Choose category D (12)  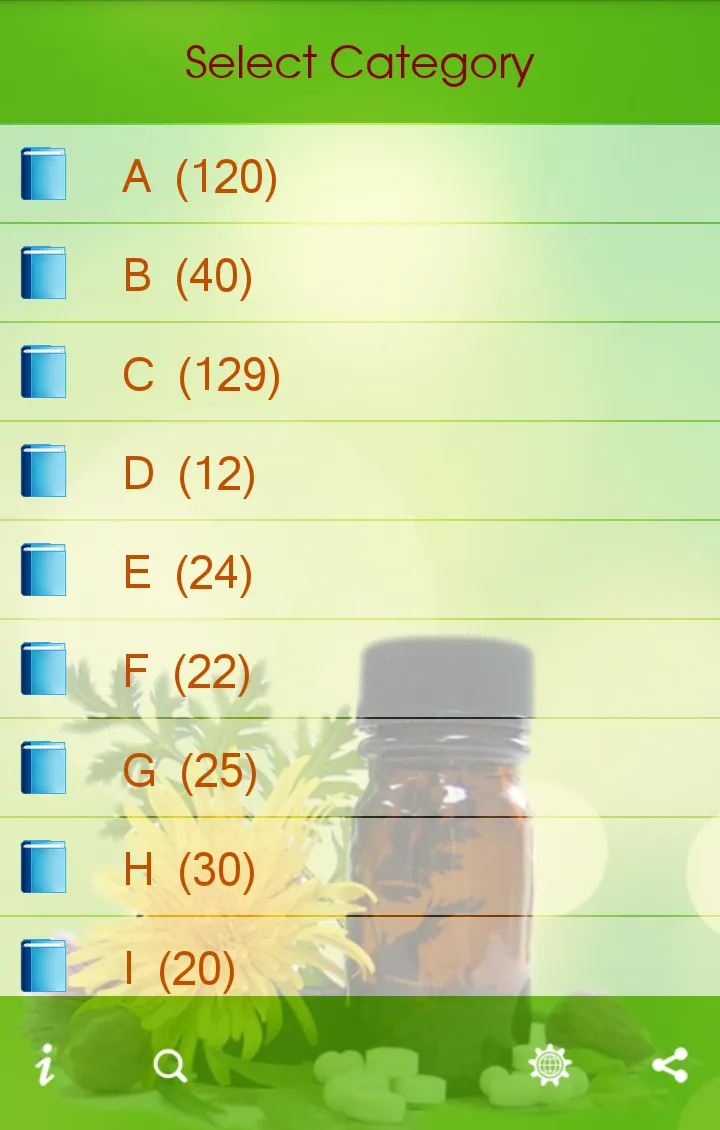coord(189,473)
